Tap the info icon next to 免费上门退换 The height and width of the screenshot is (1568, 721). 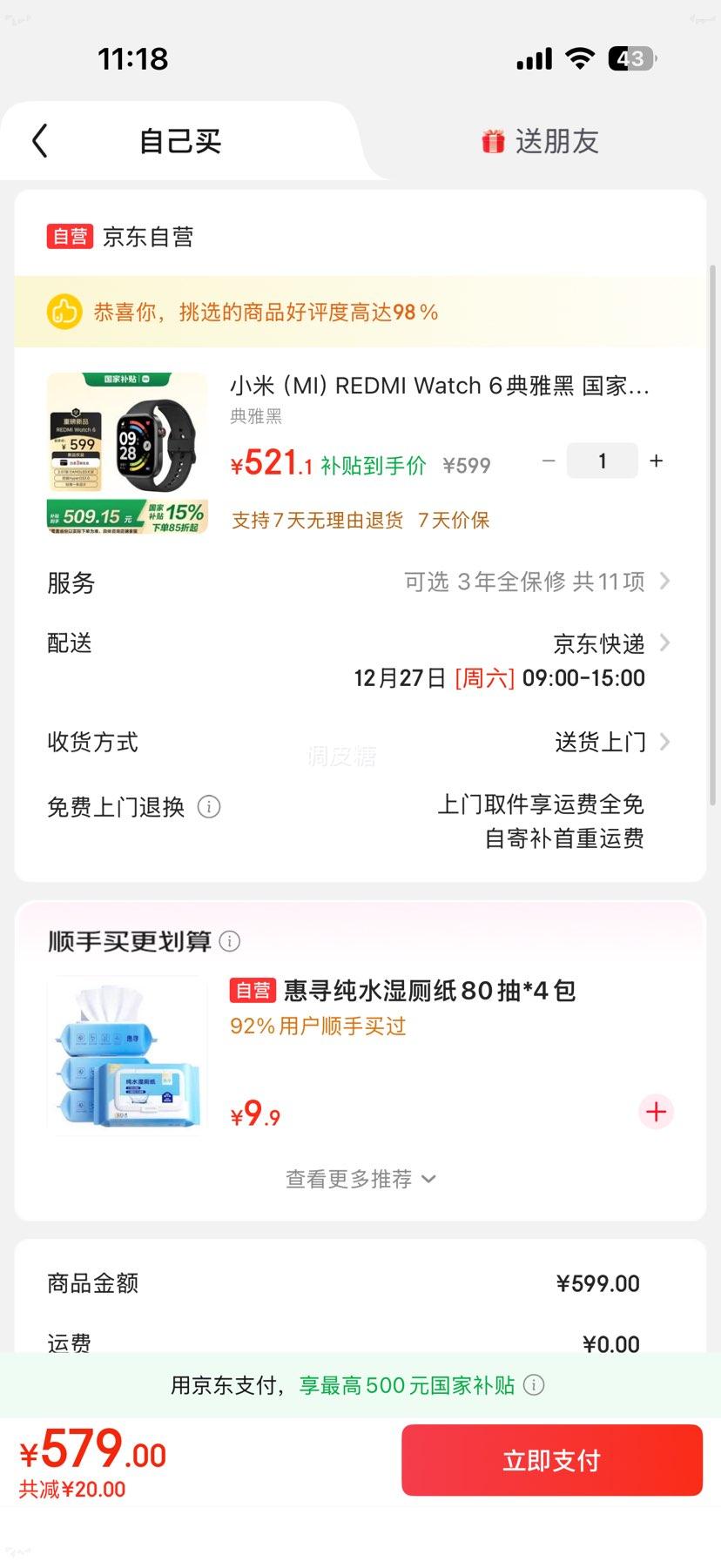[208, 807]
